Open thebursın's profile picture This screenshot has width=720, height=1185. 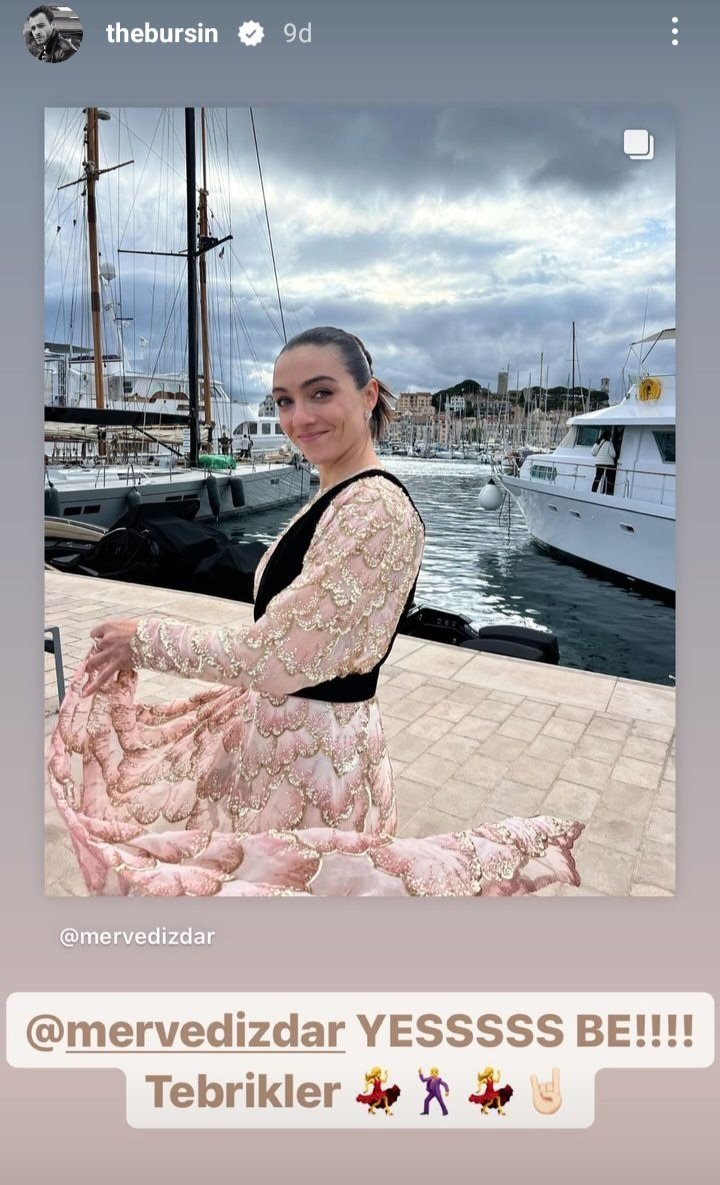[53, 33]
